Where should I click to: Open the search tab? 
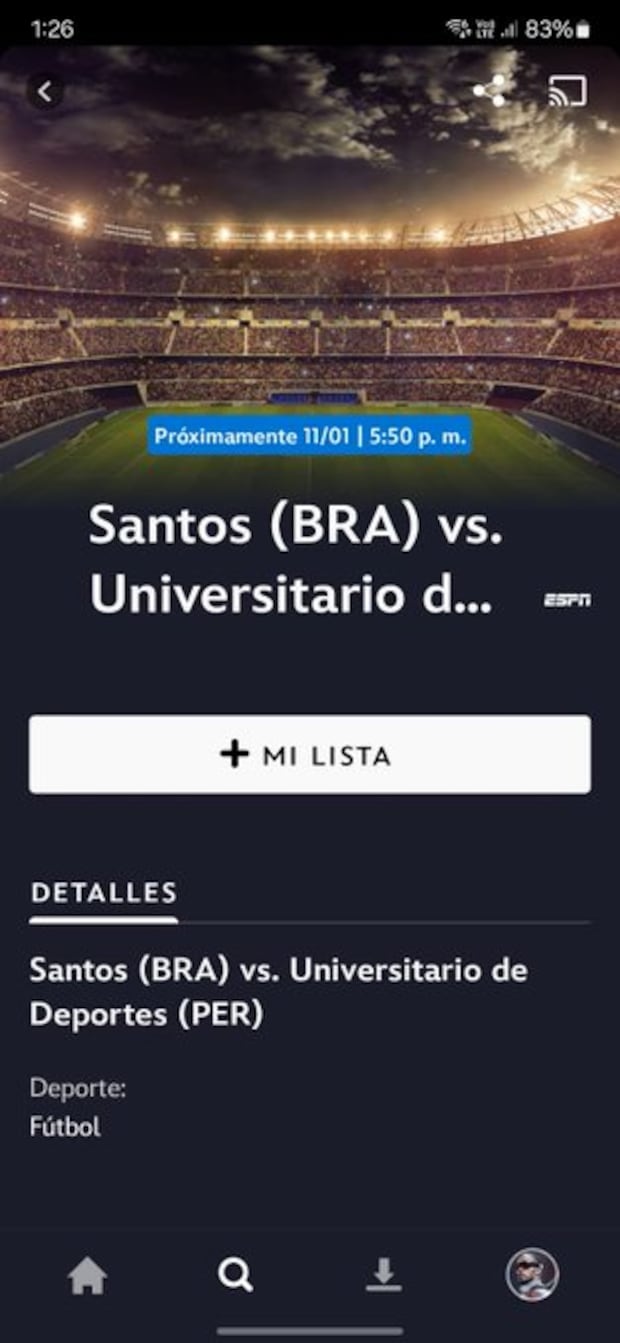coord(235,1275)
